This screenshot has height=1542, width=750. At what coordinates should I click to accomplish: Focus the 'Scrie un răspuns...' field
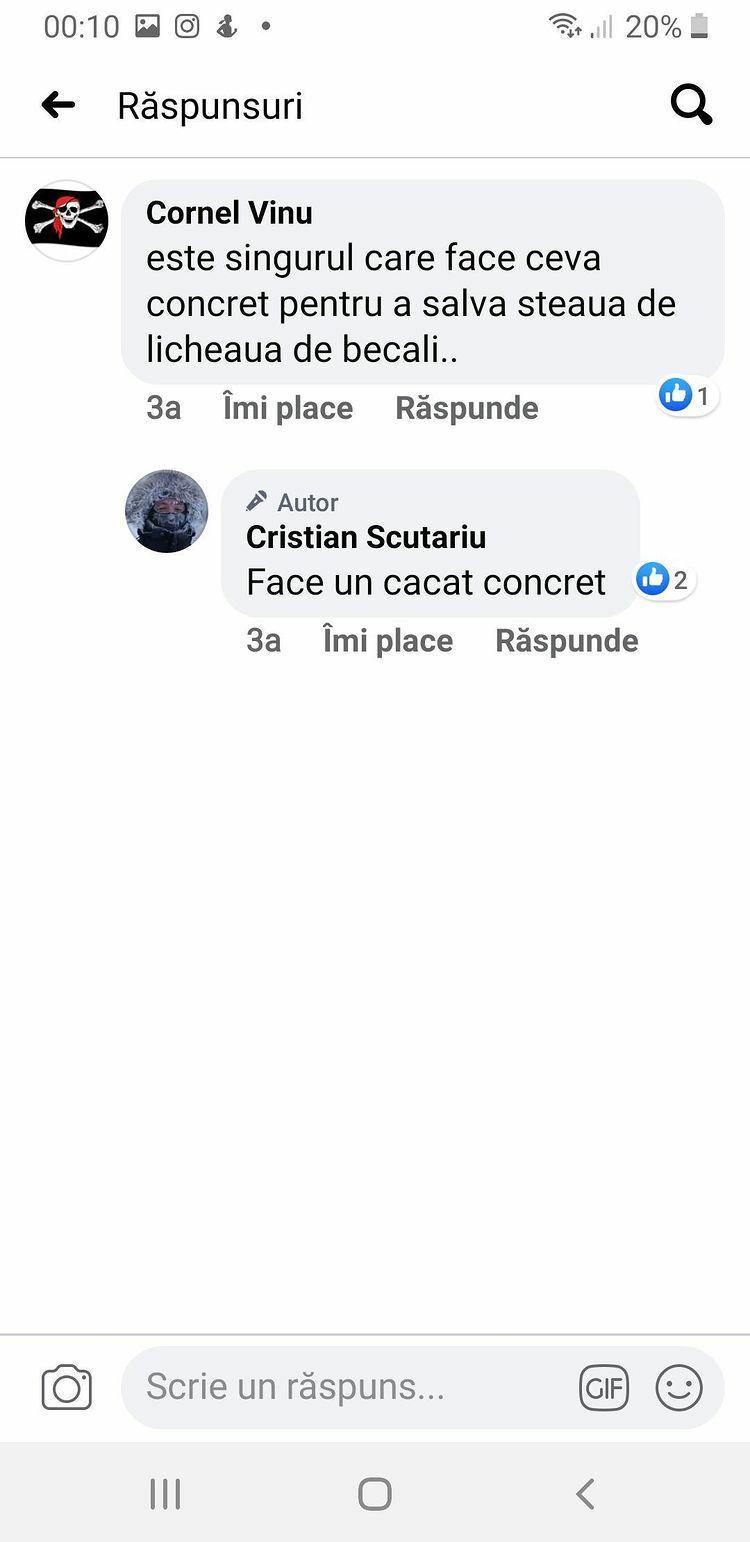pyautogui.click(x=350, y=1387)
